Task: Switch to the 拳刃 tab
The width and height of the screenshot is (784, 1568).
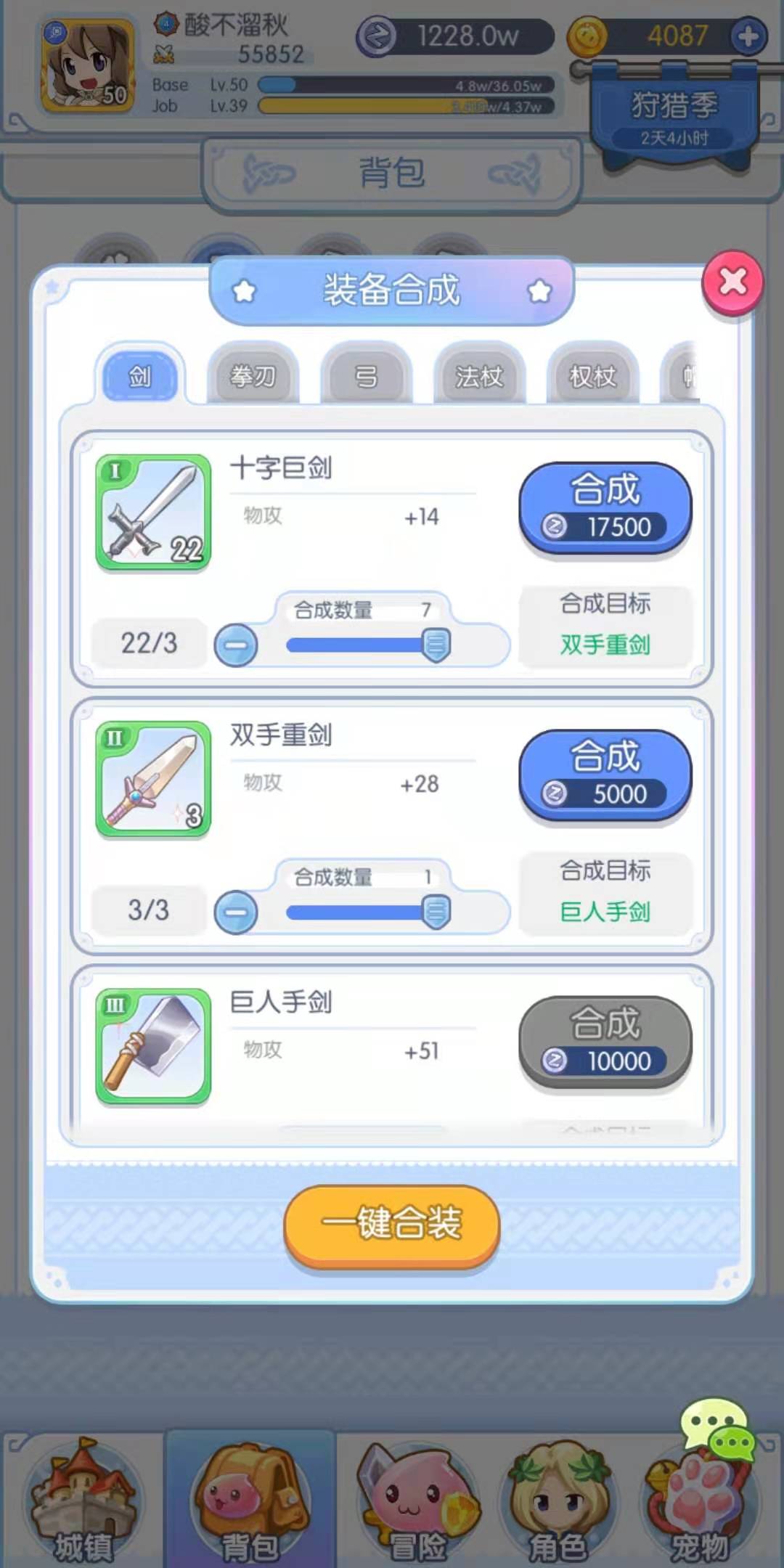Action: coord(253,376)
